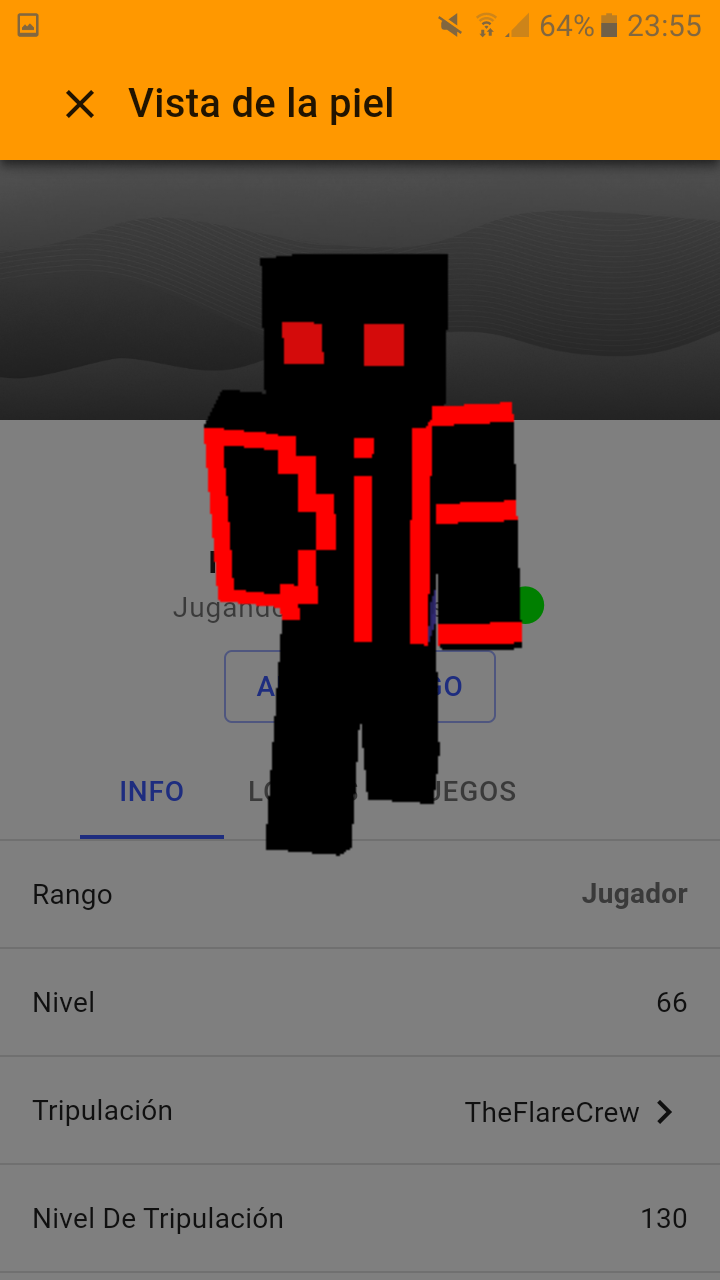Close the Vista de la piel view
This screenshot has width=720, height=1280.
point(80,104)
